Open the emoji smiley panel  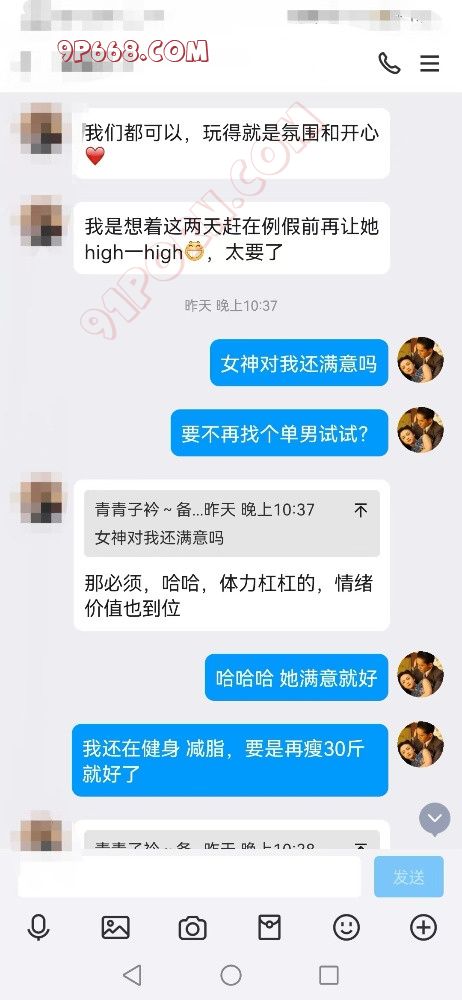346,927
